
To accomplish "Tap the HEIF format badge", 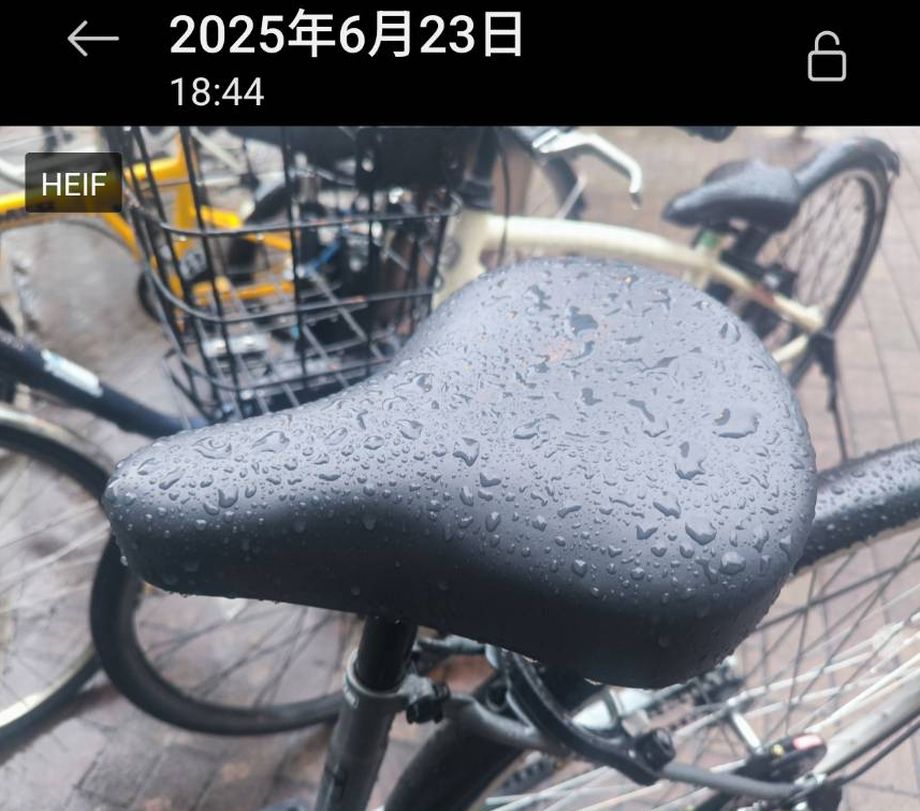I will [x=73, y=183].
